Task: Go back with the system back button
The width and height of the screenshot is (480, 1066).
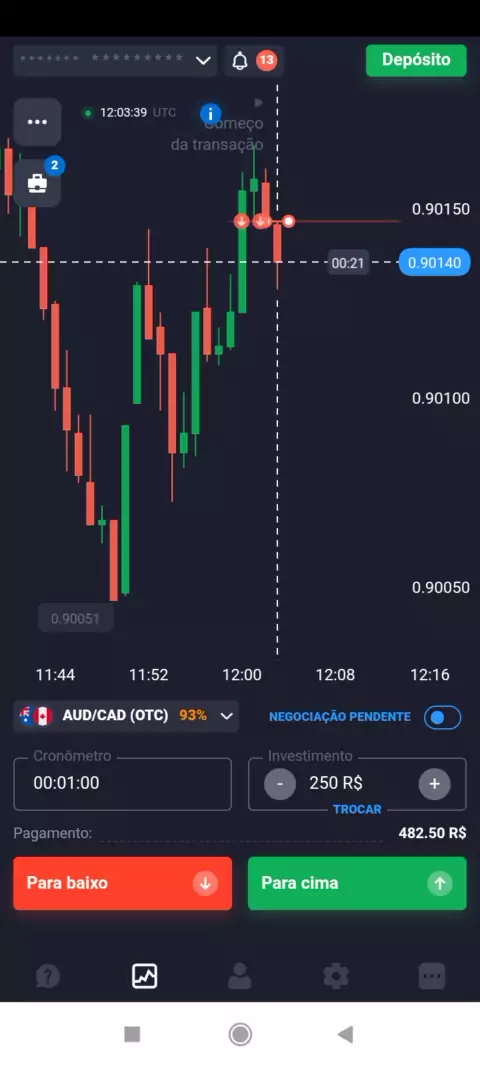Action: [345, 1035]
